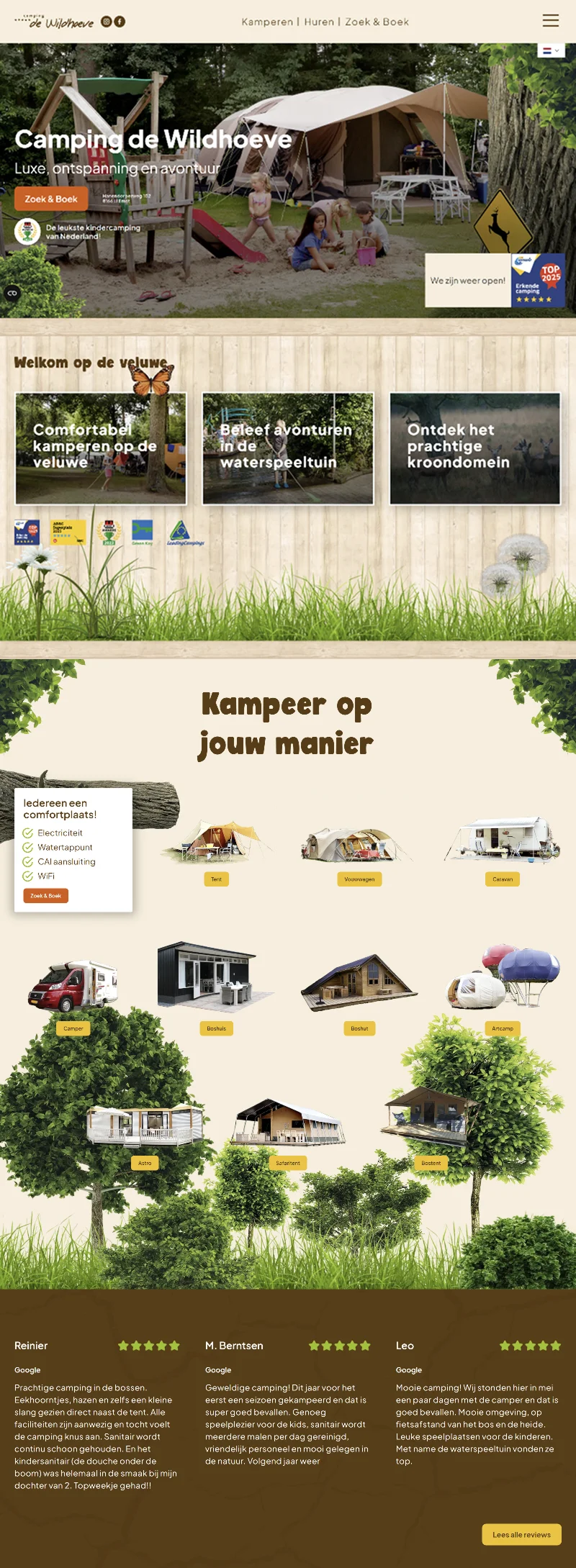Select the Tent accommodation
This screenshot has height=1568, width=576.
(216, 879)
